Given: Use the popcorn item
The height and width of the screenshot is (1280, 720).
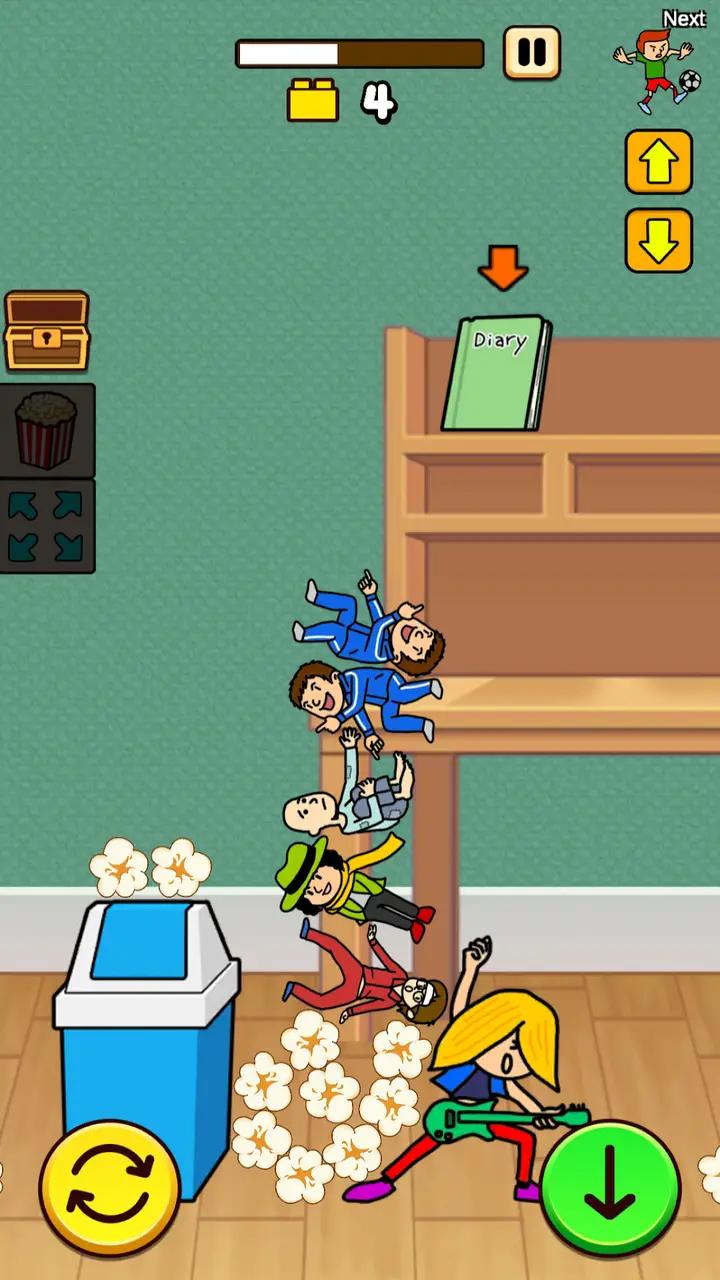Looking at the screenshot, I should (46, 430).
